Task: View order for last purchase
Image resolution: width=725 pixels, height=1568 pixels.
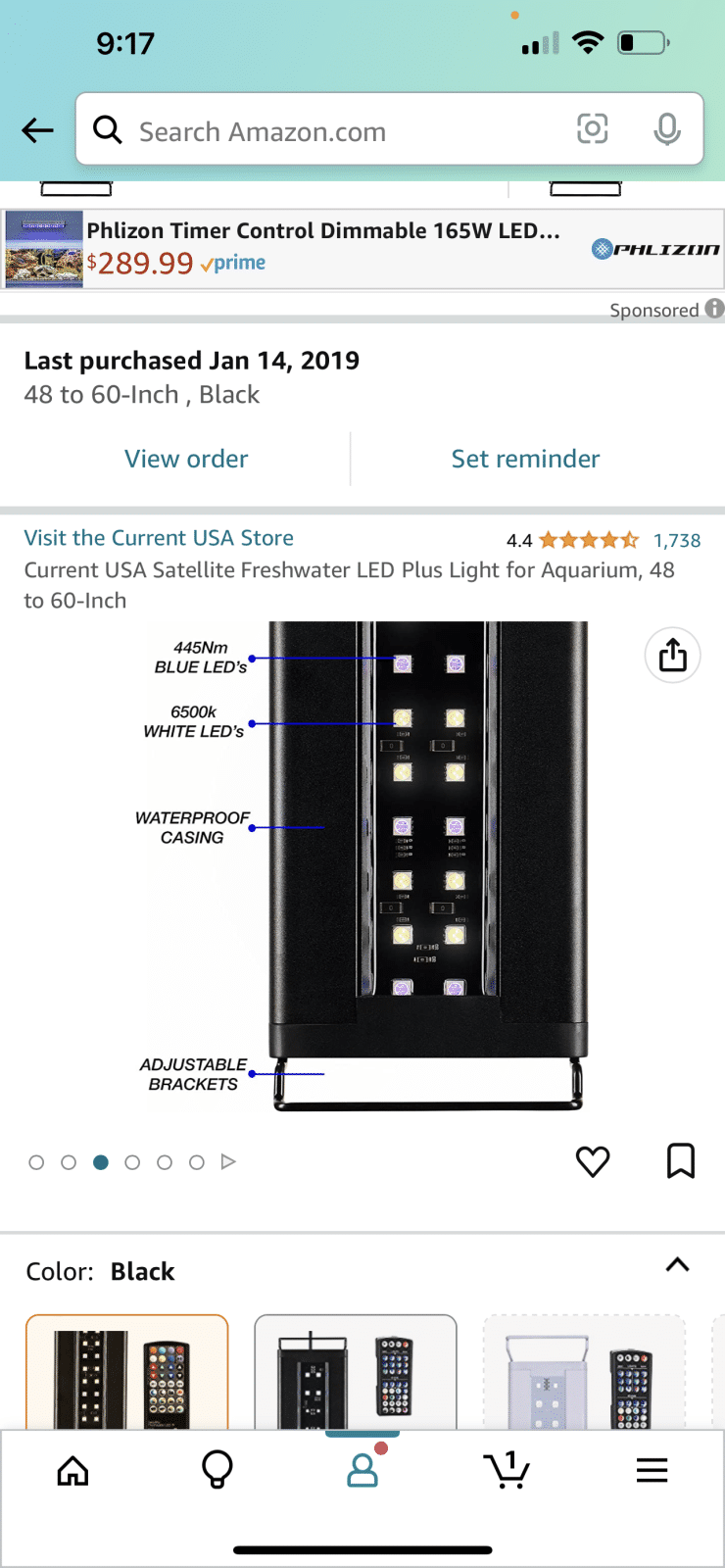Action: tap(186, 459)
